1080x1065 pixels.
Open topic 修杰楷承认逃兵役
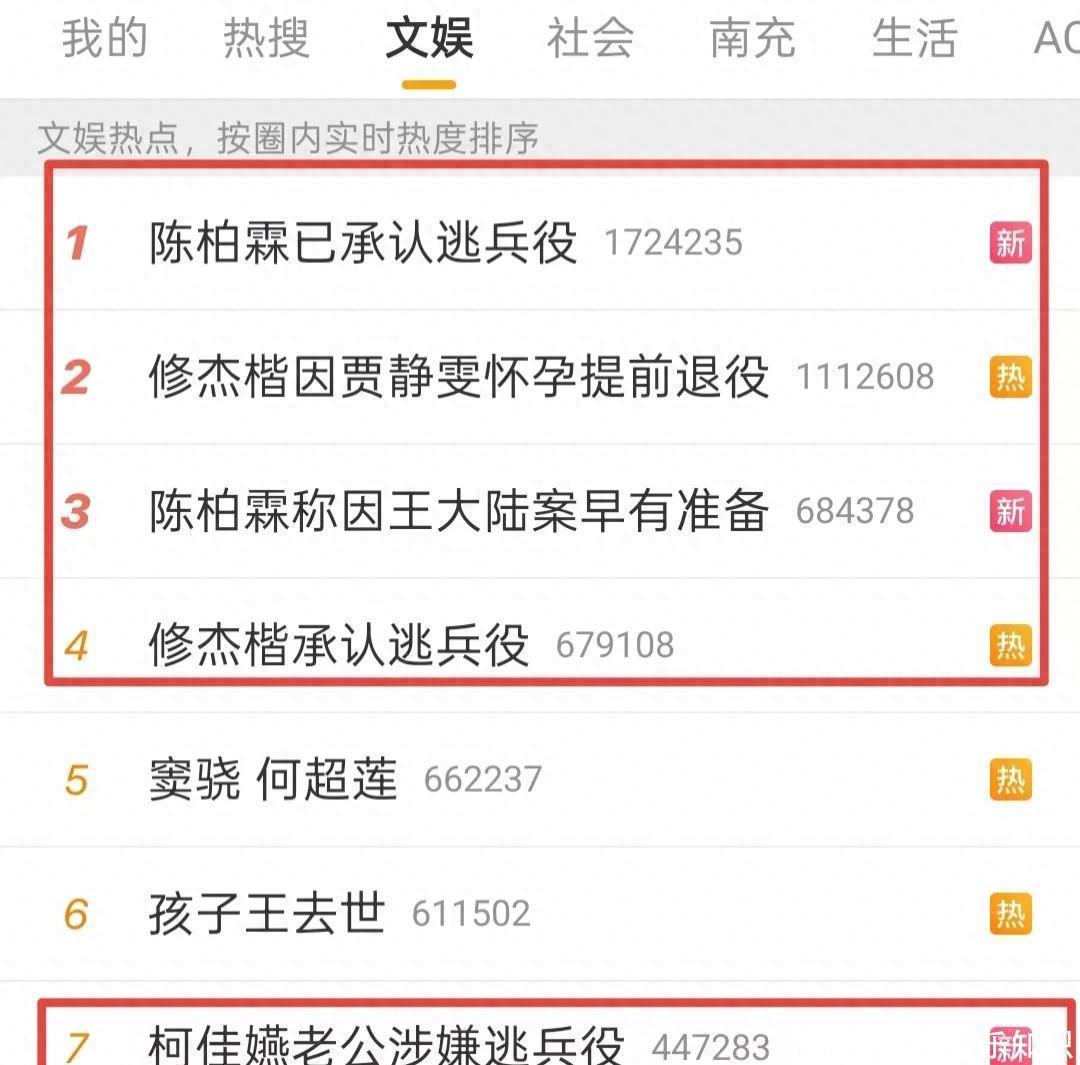[338, 645]
